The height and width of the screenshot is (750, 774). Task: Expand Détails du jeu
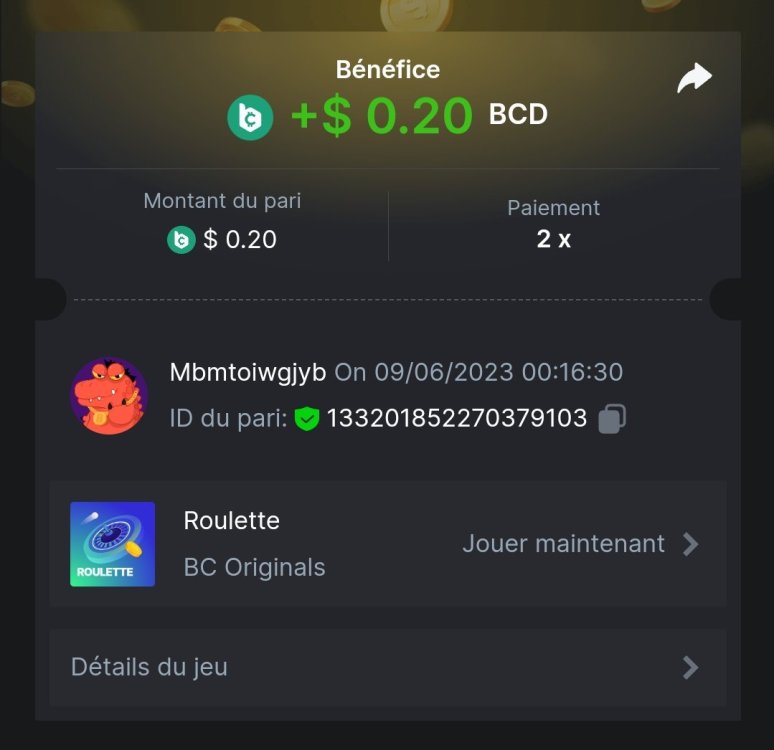pyautogui.click(x=387, y=667)
